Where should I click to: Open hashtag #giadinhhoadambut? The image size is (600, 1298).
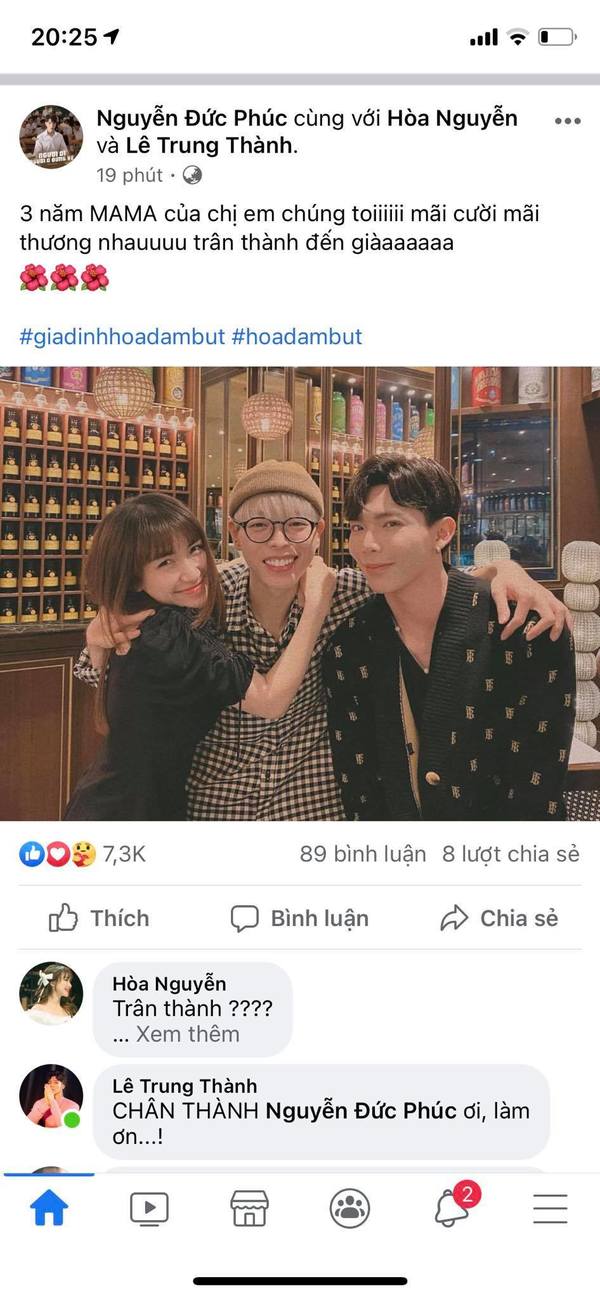tap(121, 336)
